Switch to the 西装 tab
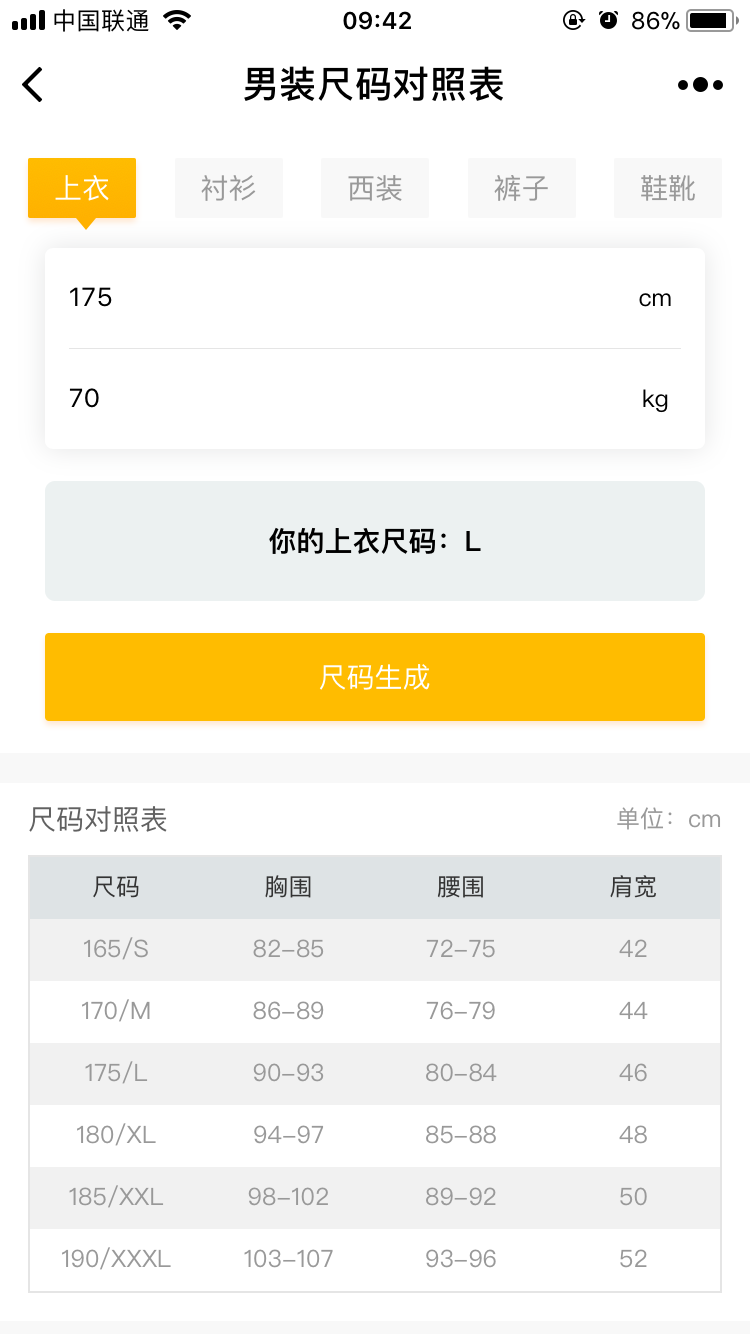Viewport: 750px width, 1334px height. click(375, 188)
